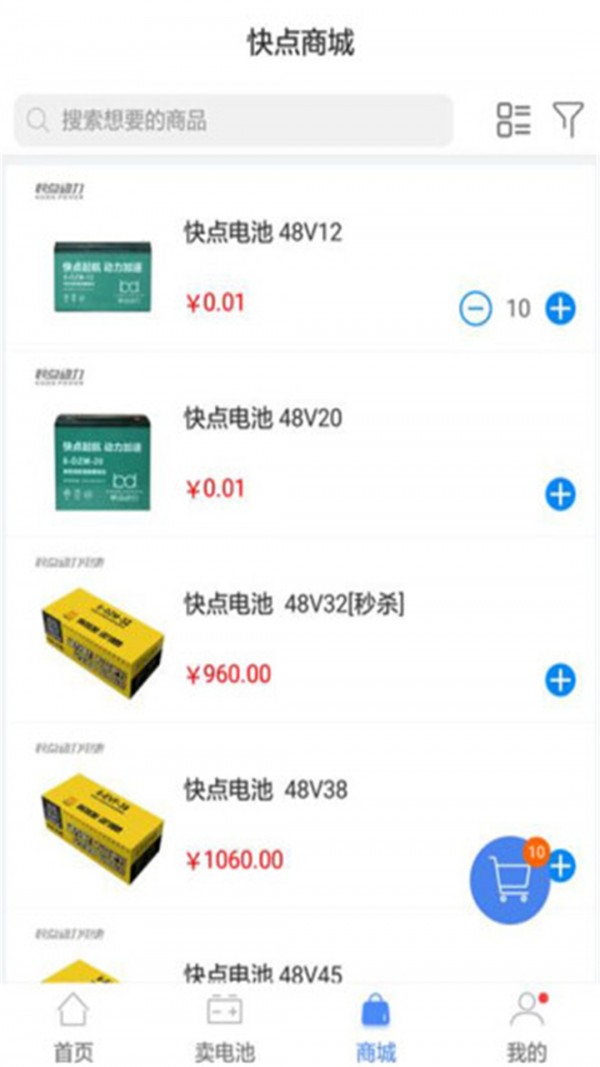View the 快点电池 48V20 product details
The width and height of the screenshot is (600, 1067).
(x=263, y=418)
